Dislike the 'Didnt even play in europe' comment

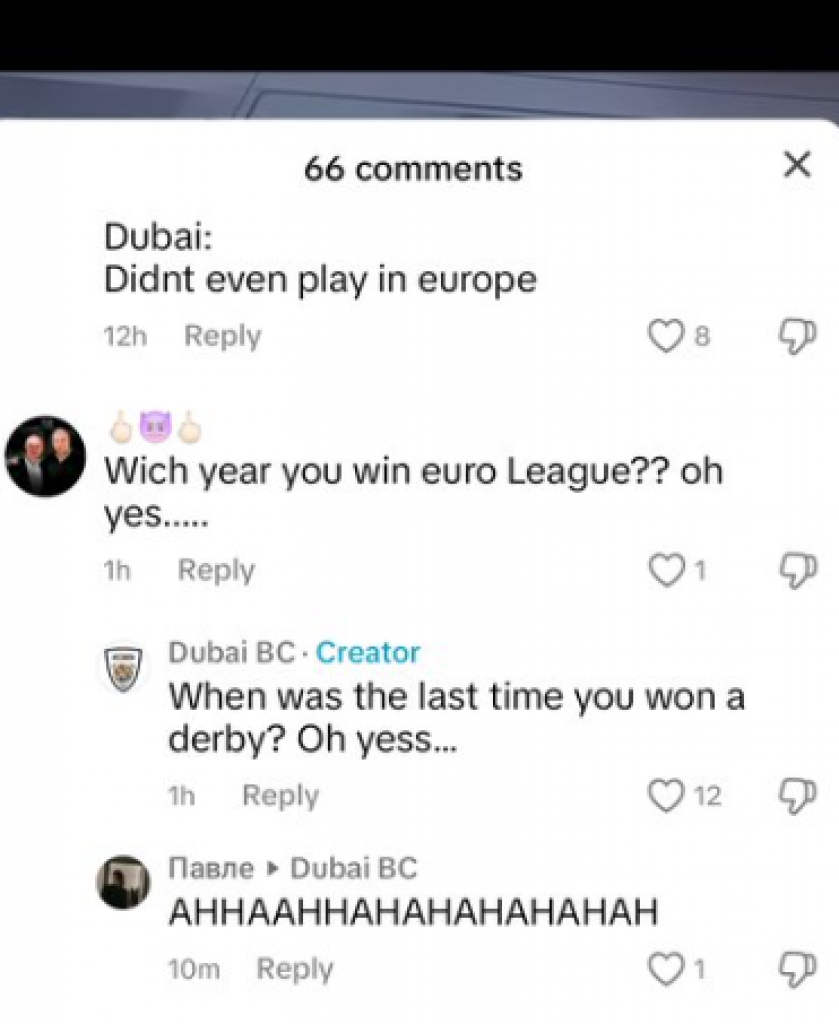pyautogui.click(x=799, y=337)
